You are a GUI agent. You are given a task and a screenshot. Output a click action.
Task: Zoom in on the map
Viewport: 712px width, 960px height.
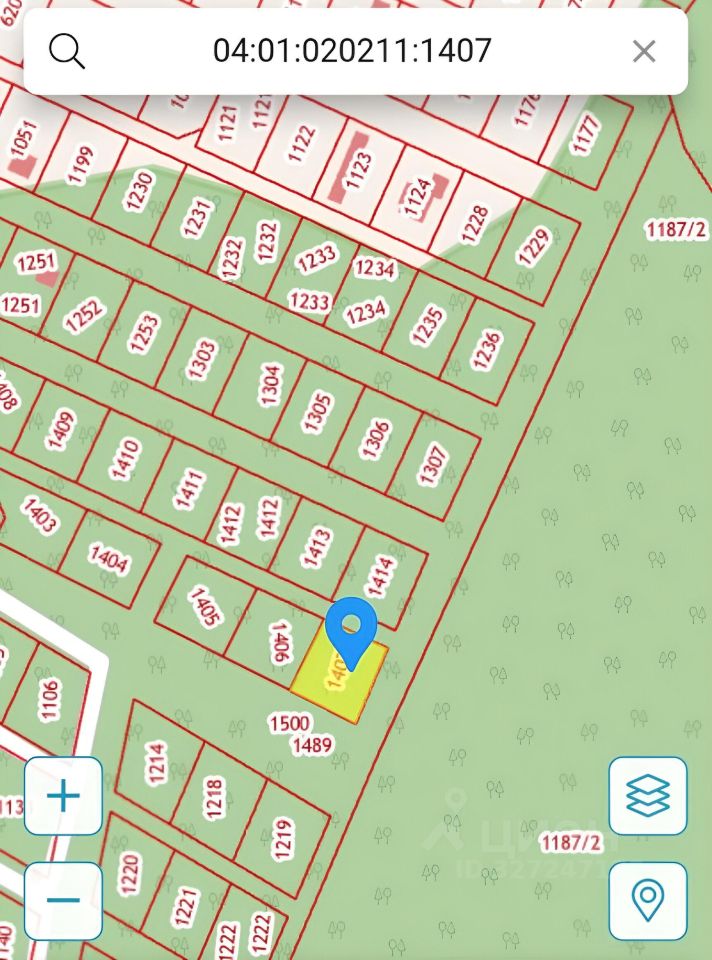click(x=63, y=796)
